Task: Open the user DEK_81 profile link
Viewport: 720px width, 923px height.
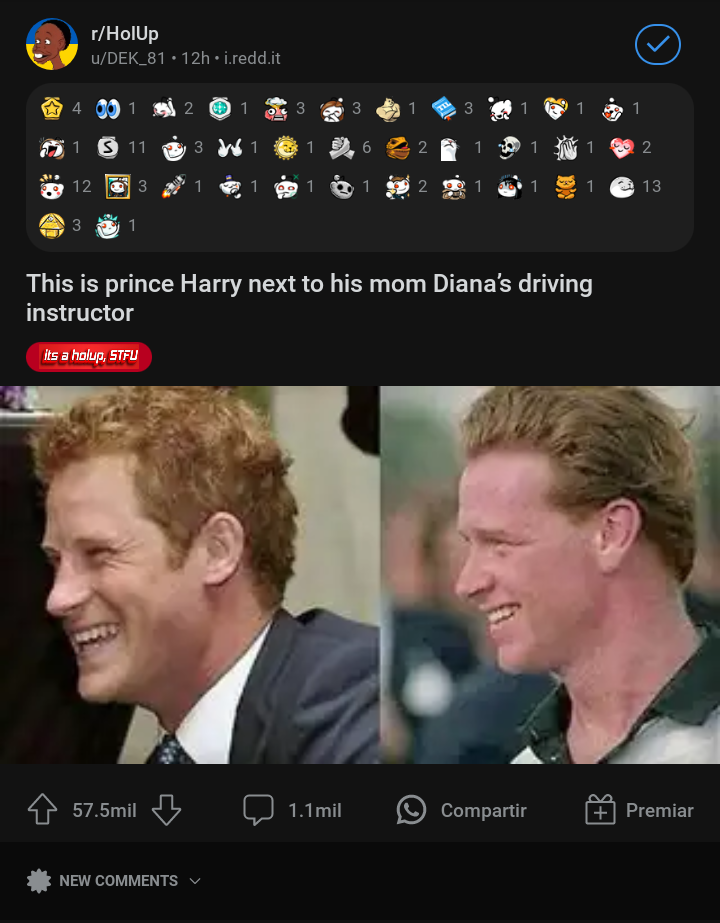Action: coord(128,58)
